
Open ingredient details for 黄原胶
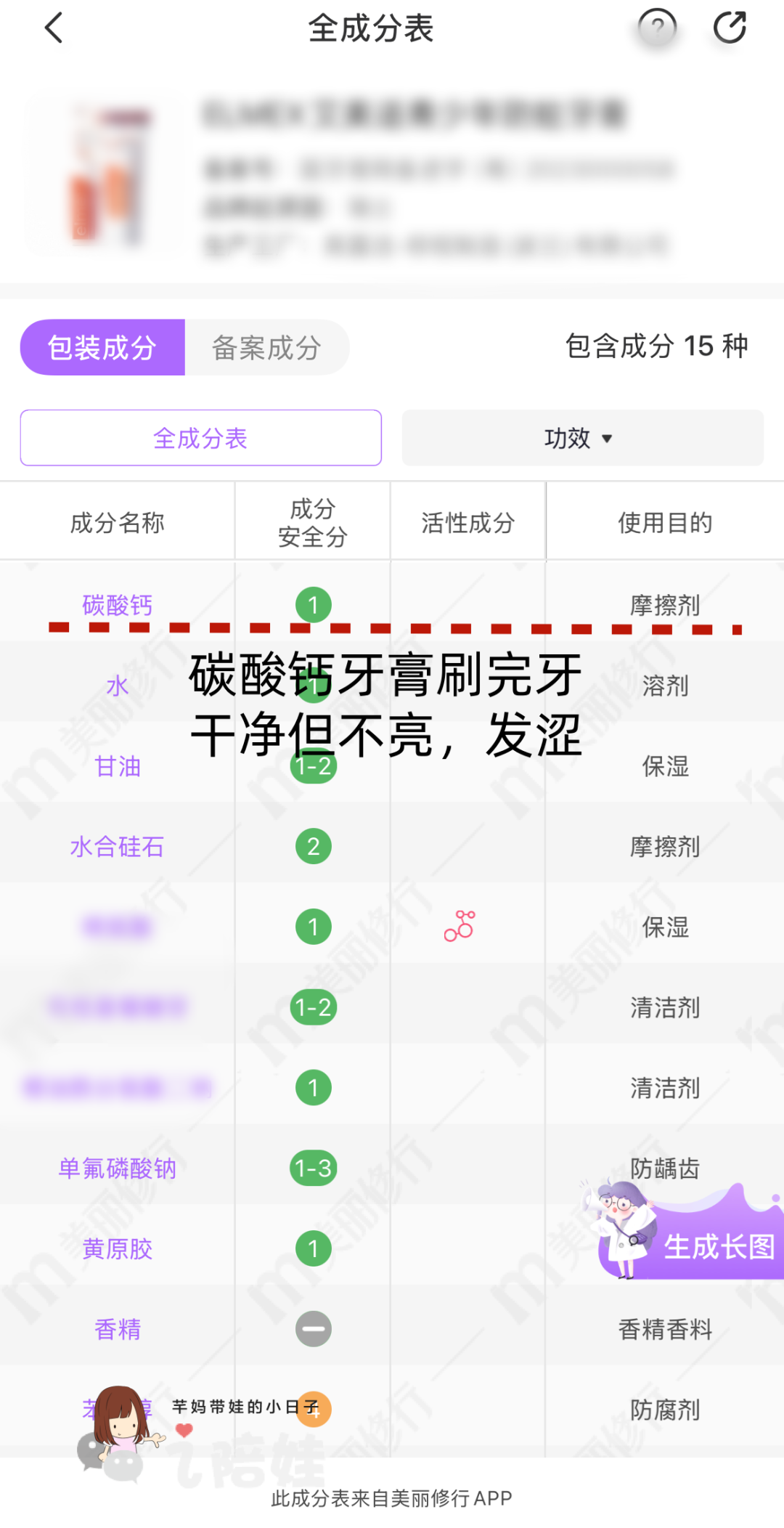118,1249
